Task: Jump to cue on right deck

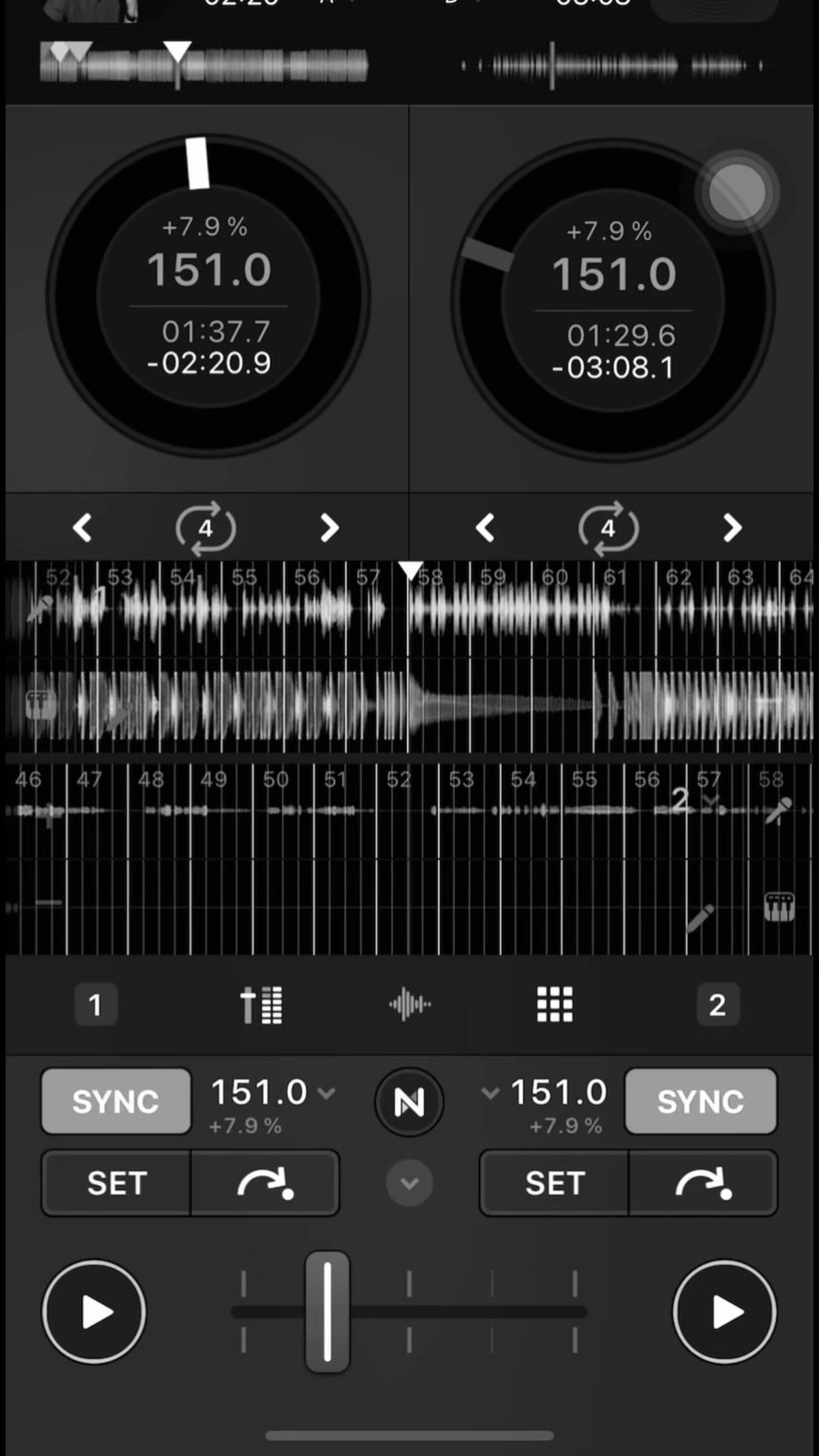Action: [x=703, y=1183]
